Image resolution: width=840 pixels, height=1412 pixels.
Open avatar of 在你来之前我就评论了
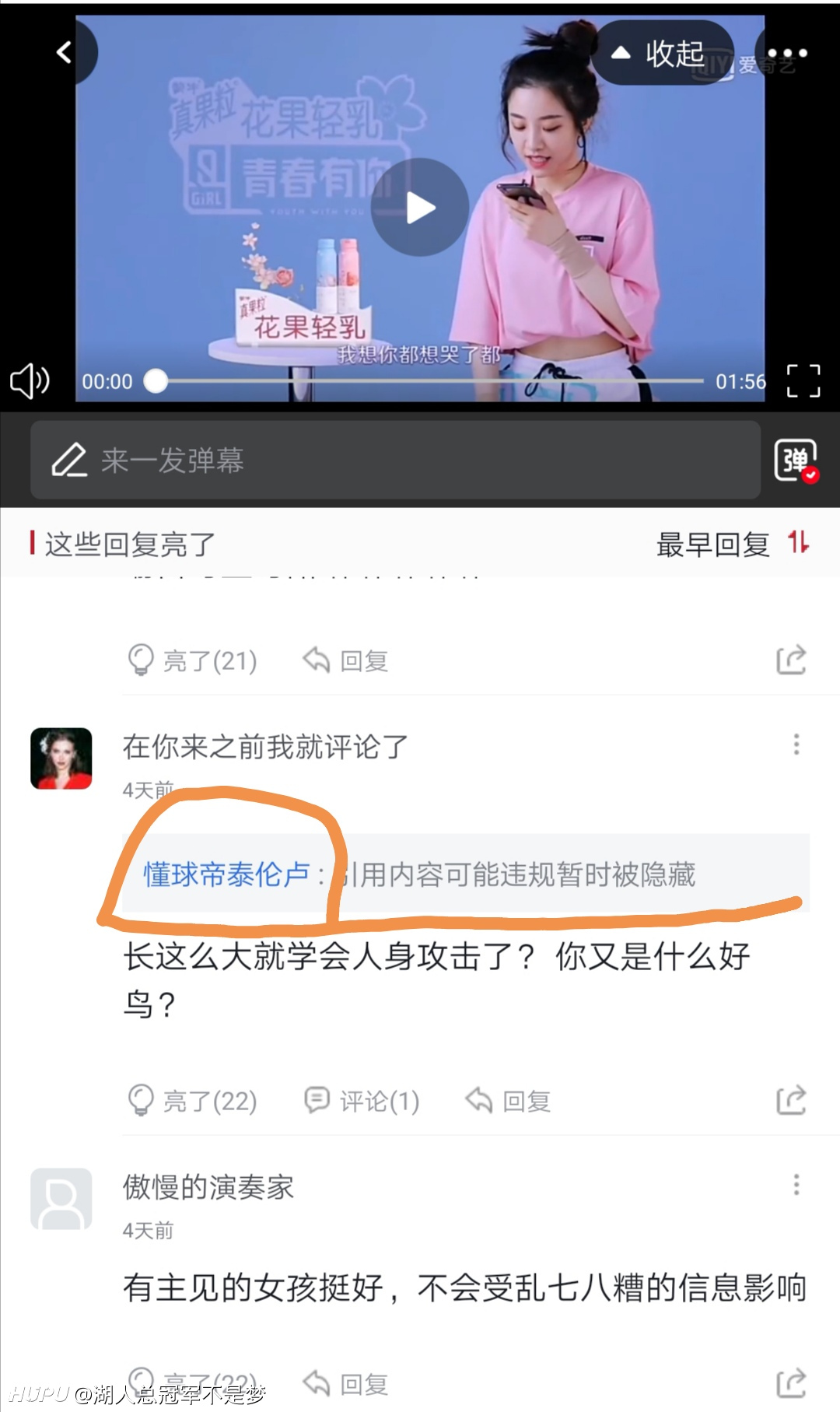point(61,759)
